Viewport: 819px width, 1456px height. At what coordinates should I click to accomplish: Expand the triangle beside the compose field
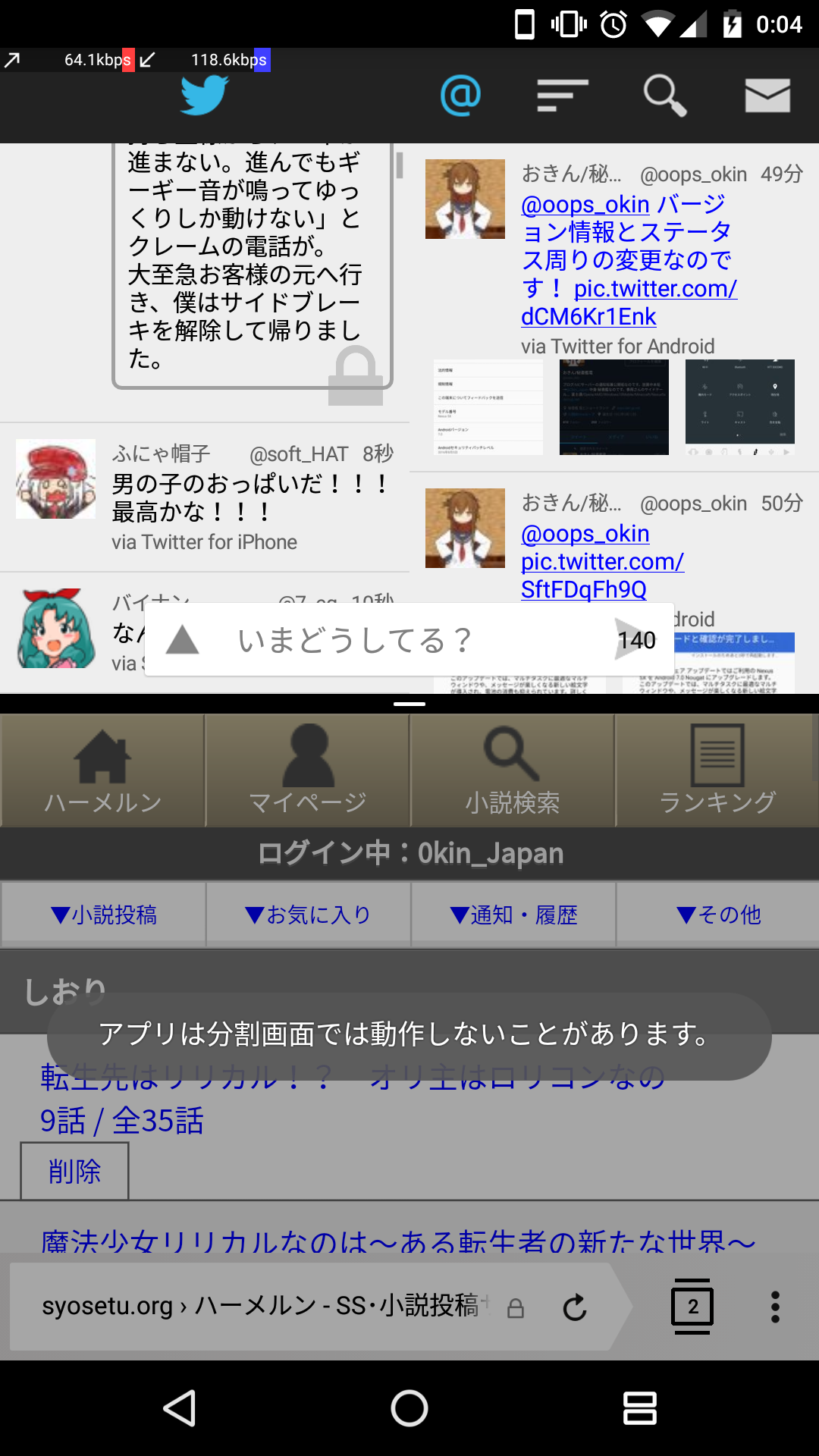tap(182, 640)
